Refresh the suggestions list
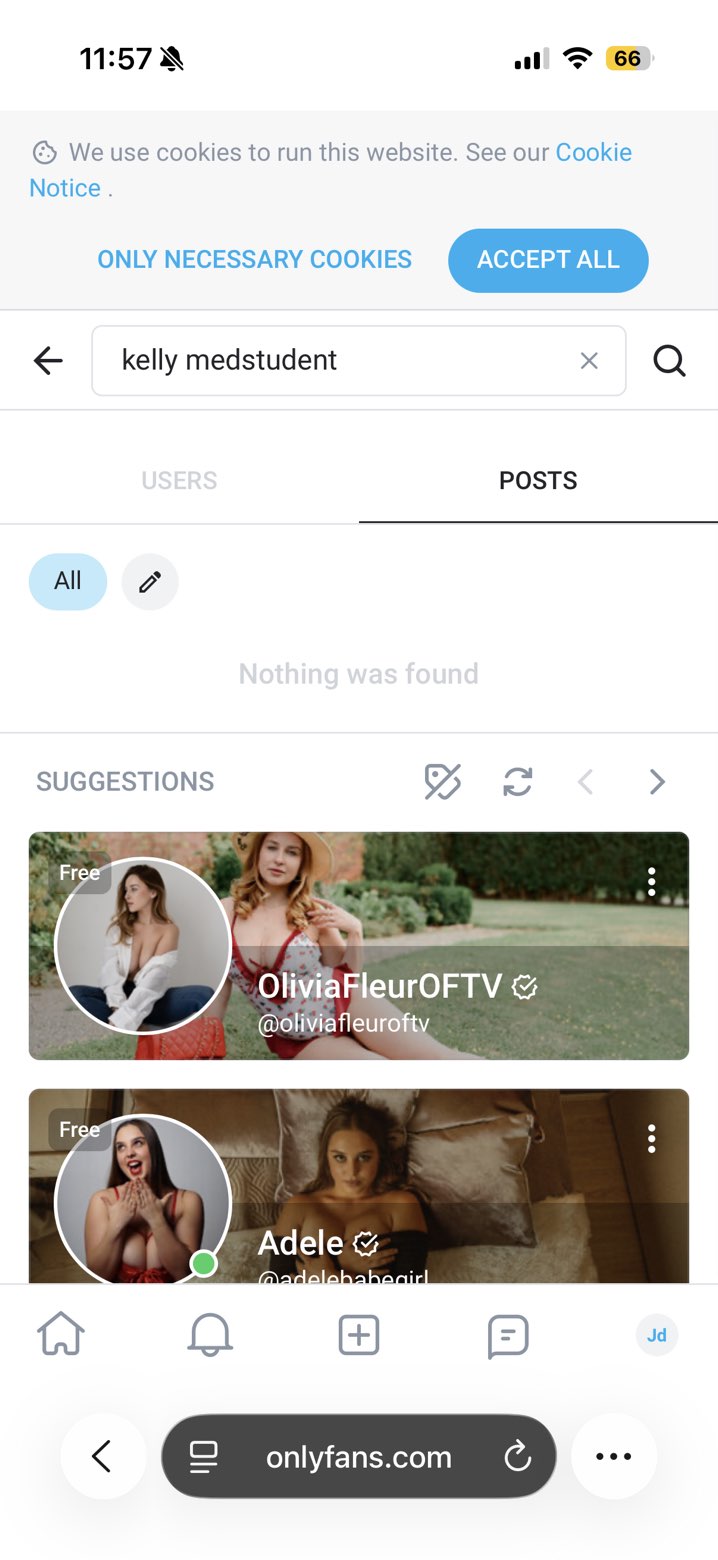Viewport: 718px width, 1560px height. [x=517, y=782]
